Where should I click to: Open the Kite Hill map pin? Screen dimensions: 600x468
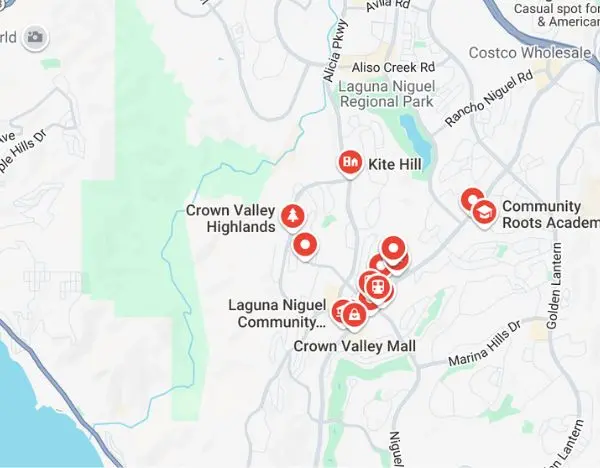[x=350, y=162]
